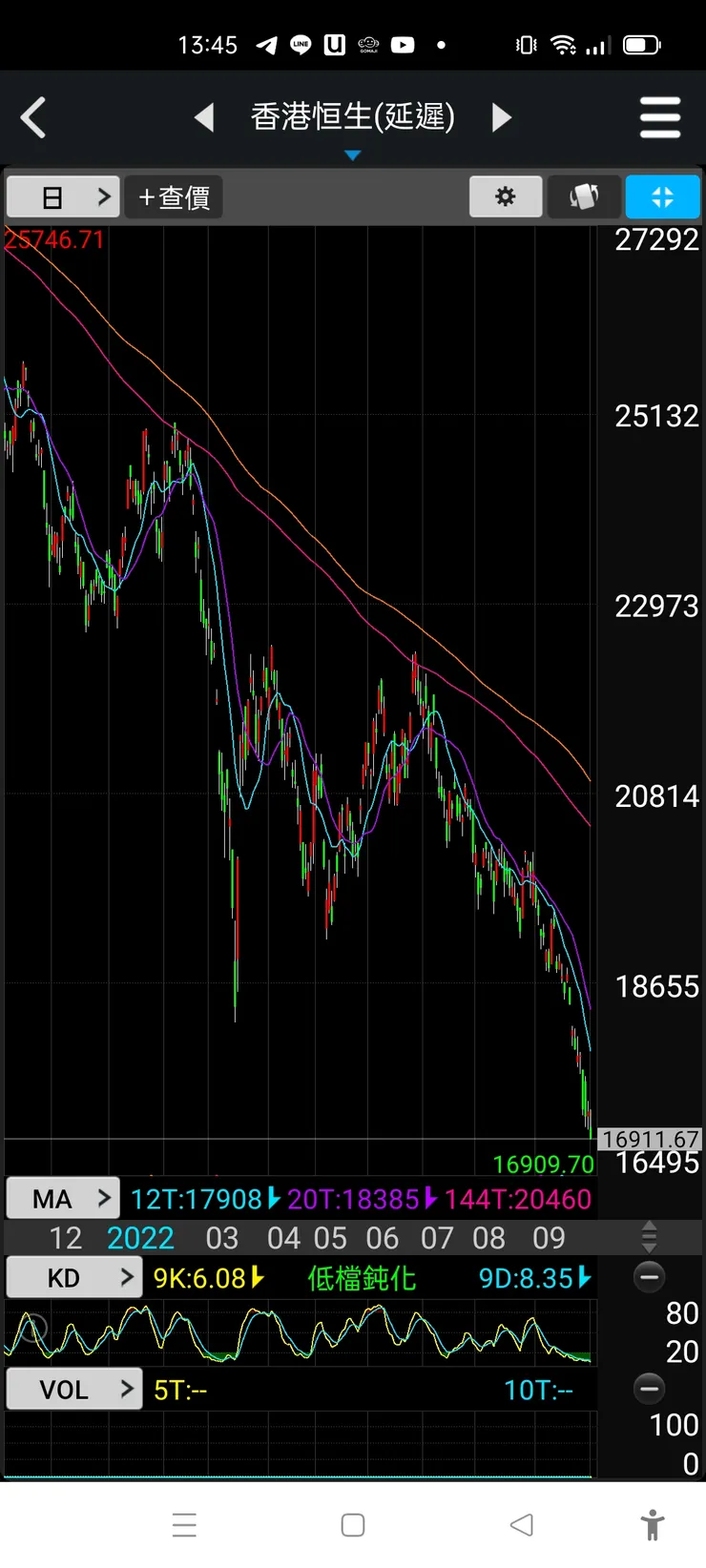Open the hamburger menu
The width and height of the screenshot is (706, 1568).
[659, 118]
